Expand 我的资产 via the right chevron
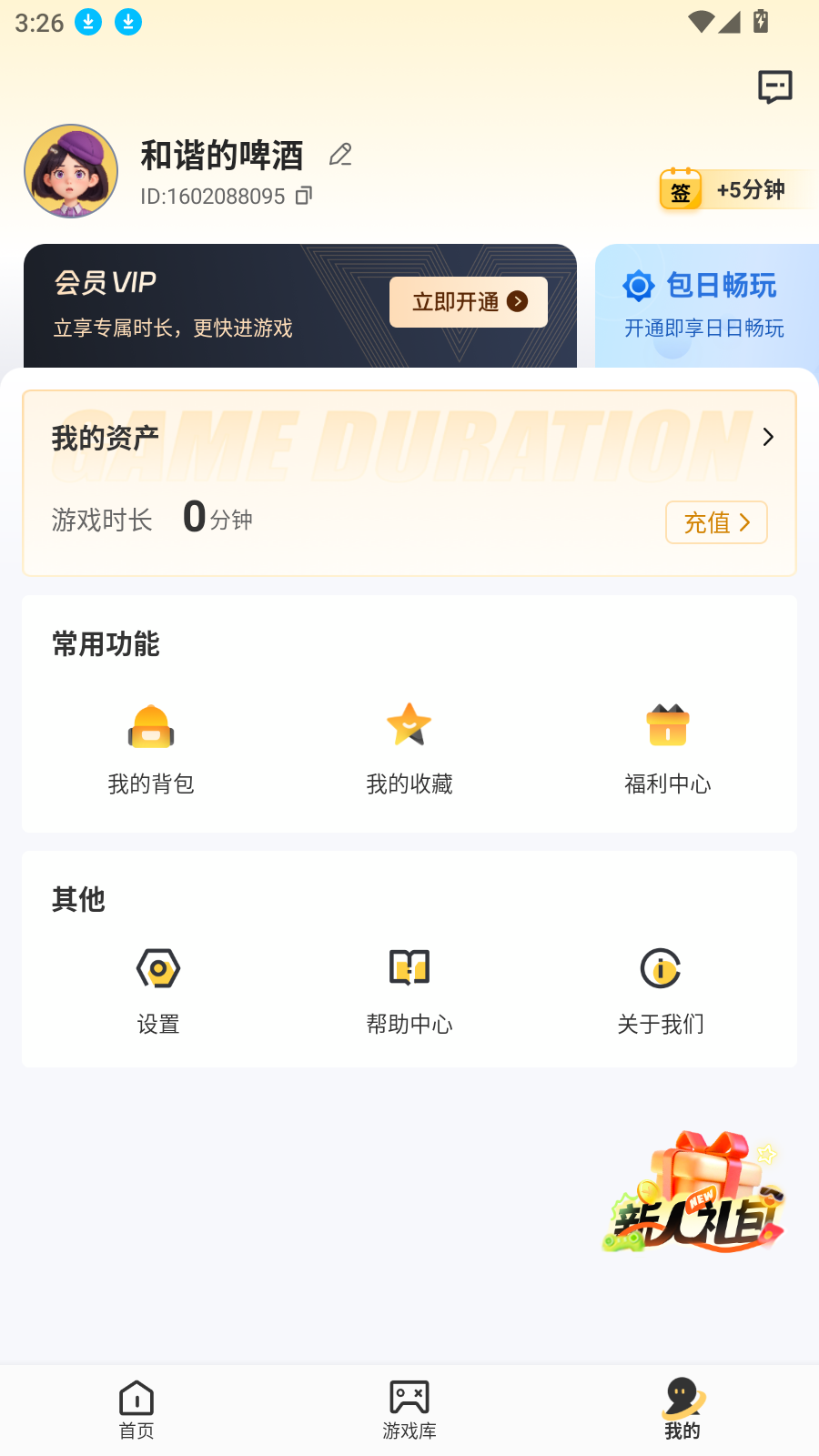 [767, 437]
